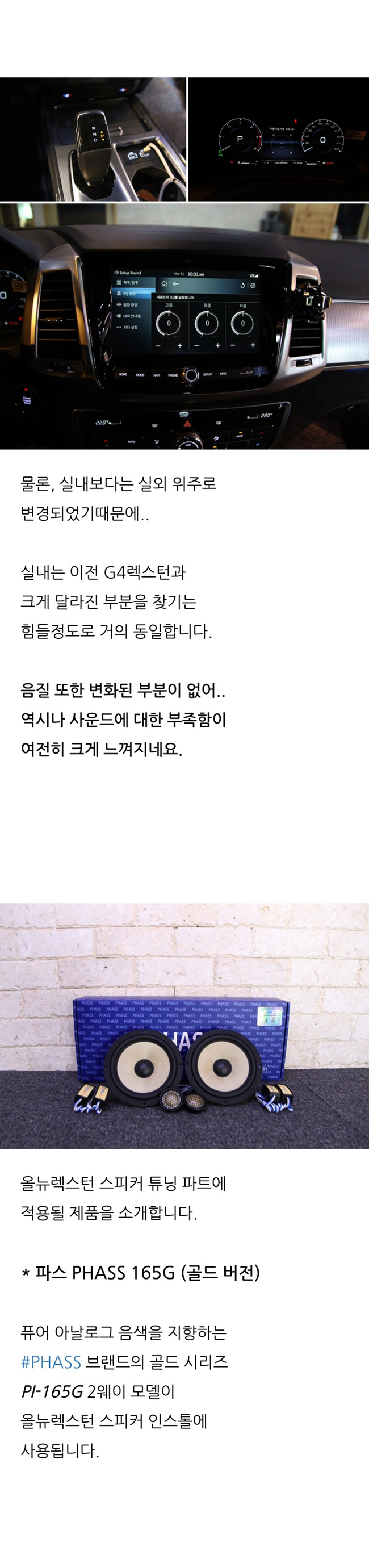The height and width of the screenshot is (1568, 369).
Task: Open the #PHASS hashtag link
Action: [51, 1362]
